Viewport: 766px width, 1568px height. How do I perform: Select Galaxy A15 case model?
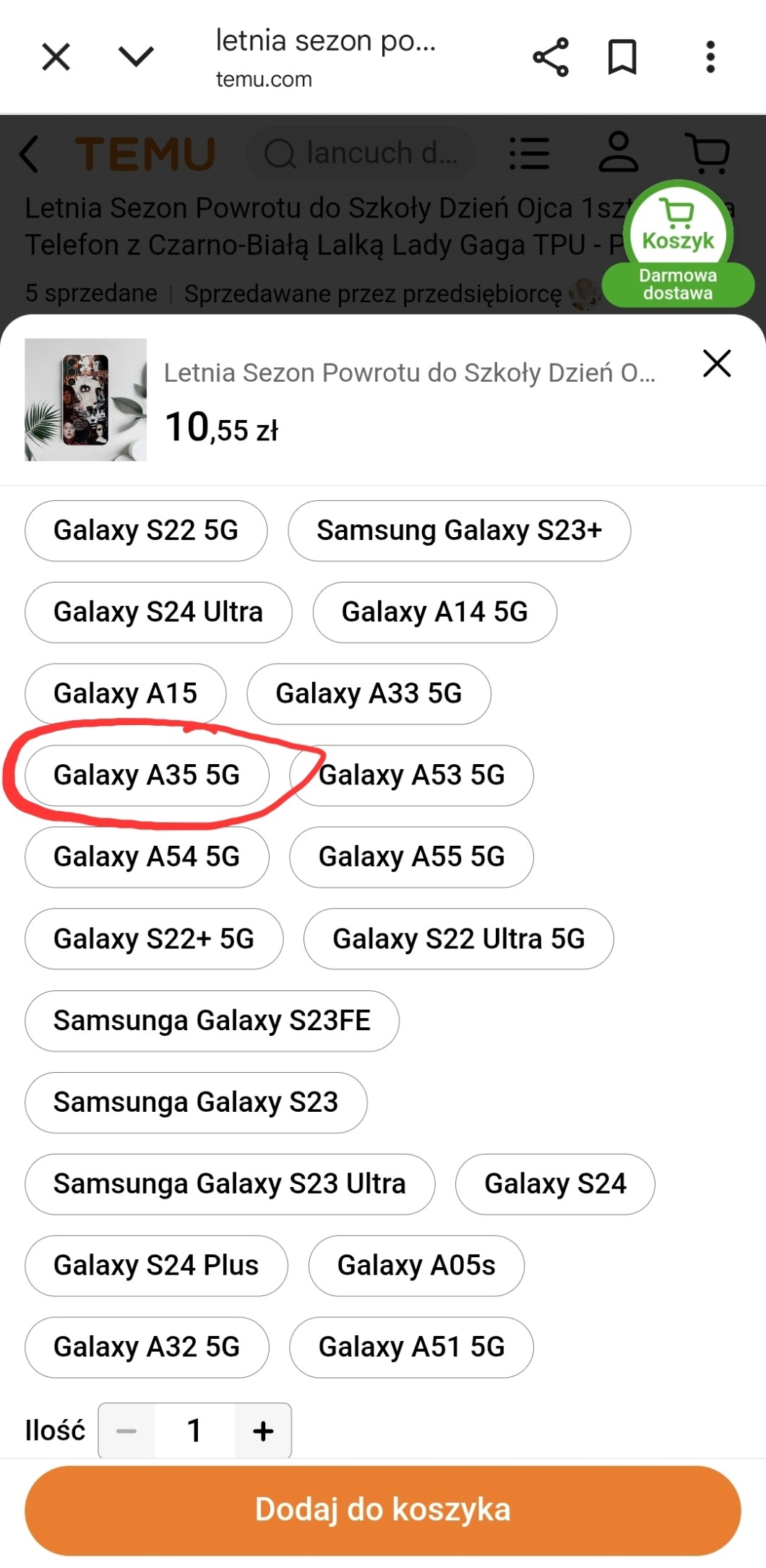point(125,694)
